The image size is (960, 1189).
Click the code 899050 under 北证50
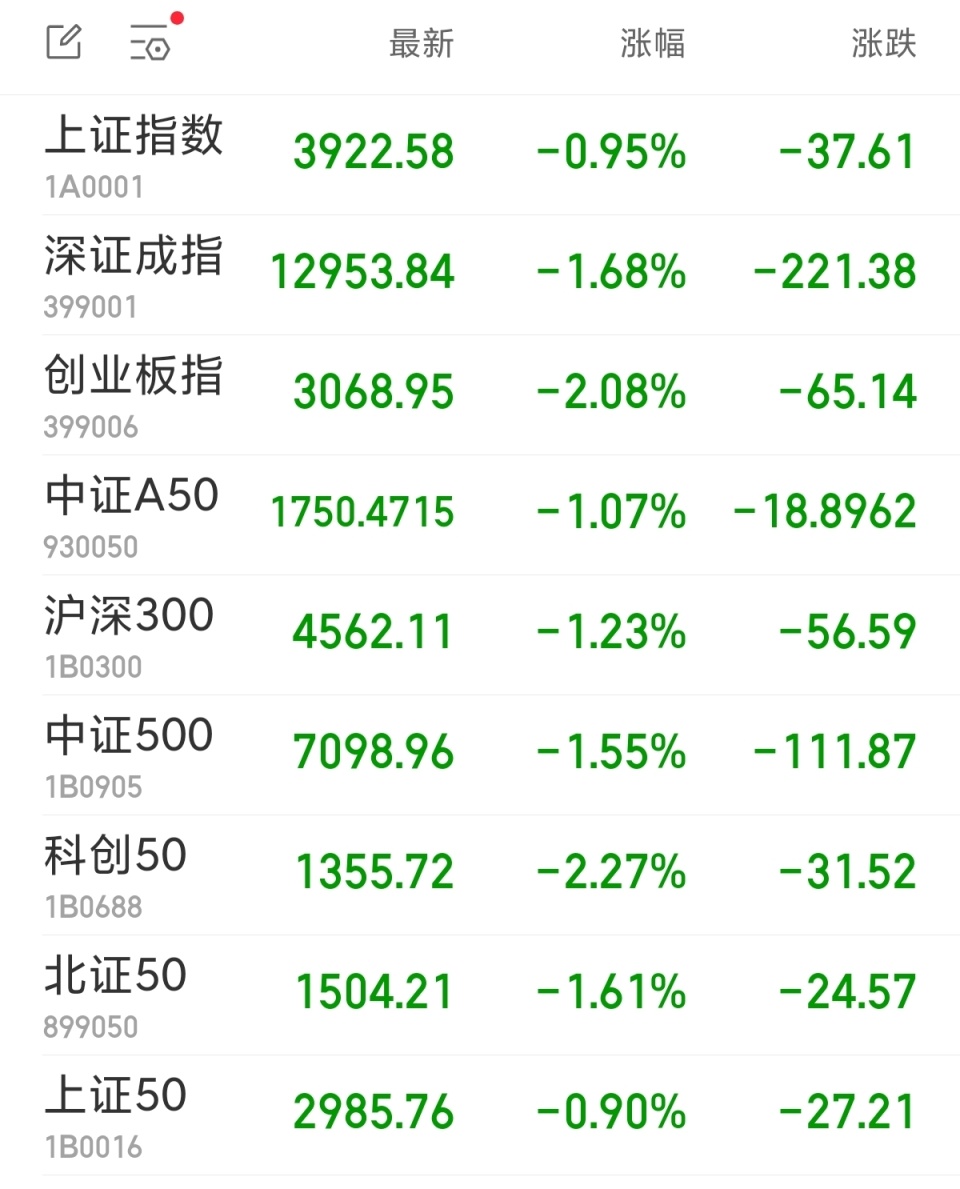tap(90, 1026)
